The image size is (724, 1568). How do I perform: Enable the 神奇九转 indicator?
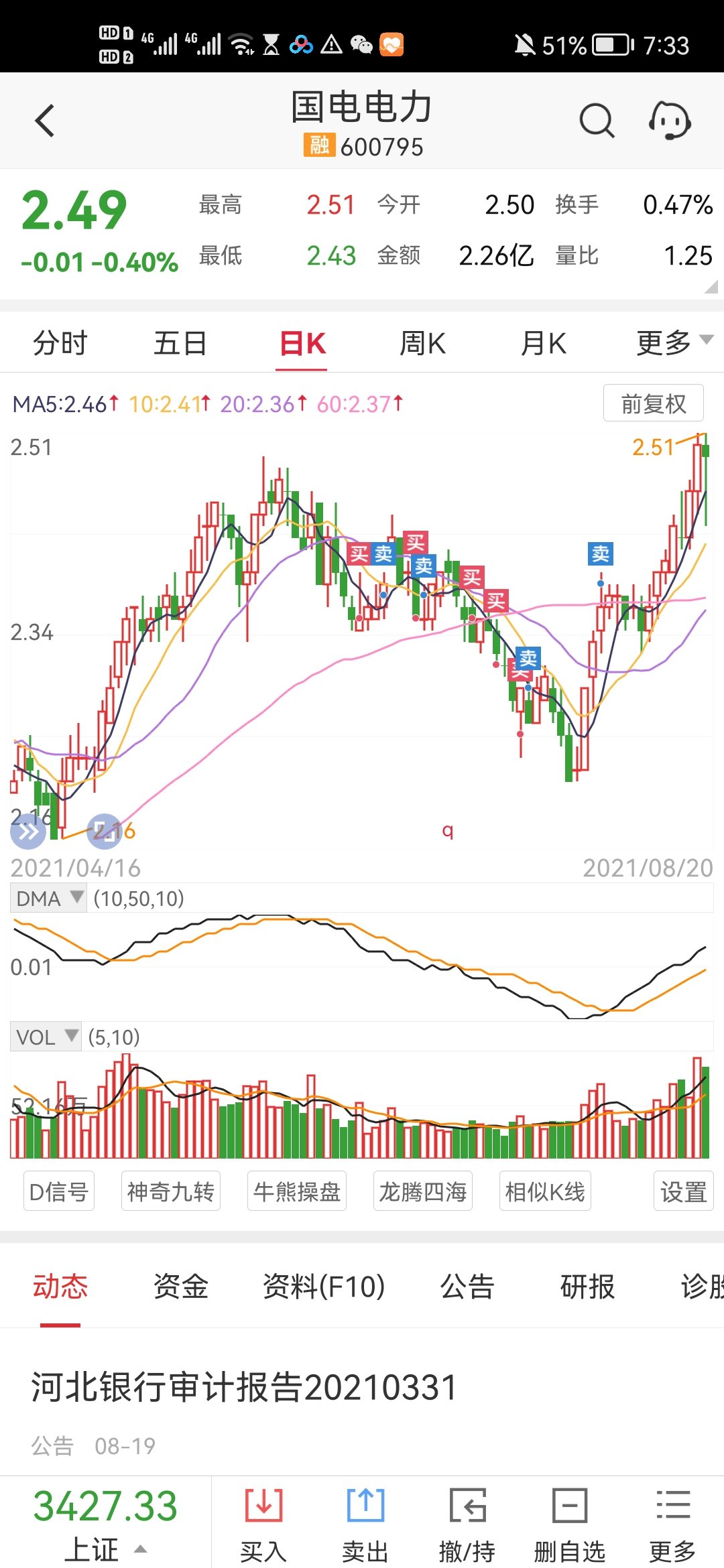pyautogui.click(x=171, y=1191)
